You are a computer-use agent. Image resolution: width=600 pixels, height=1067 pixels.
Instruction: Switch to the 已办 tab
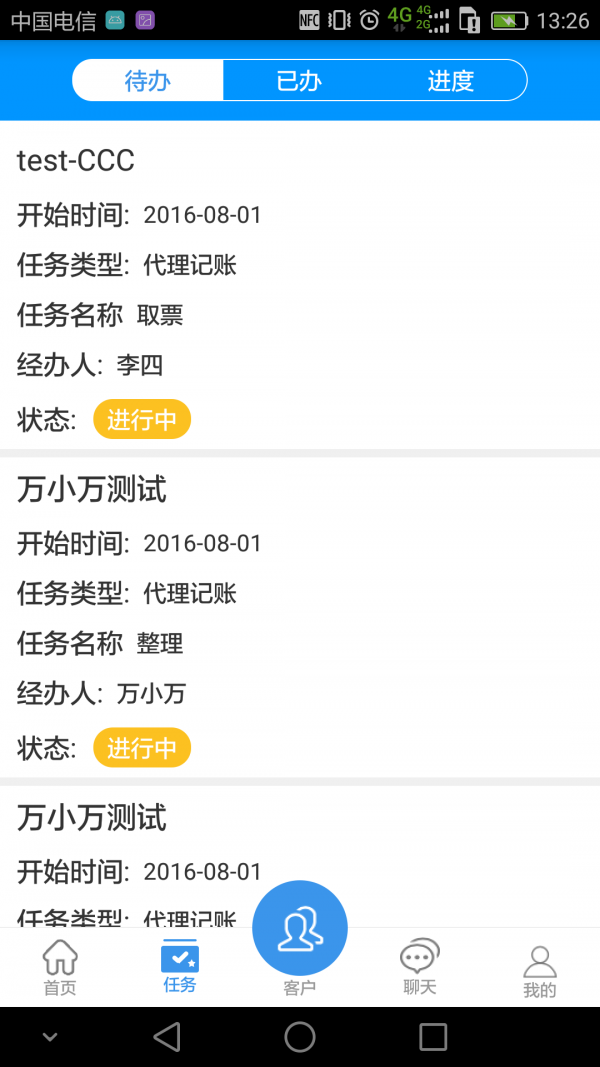[299, 81]
